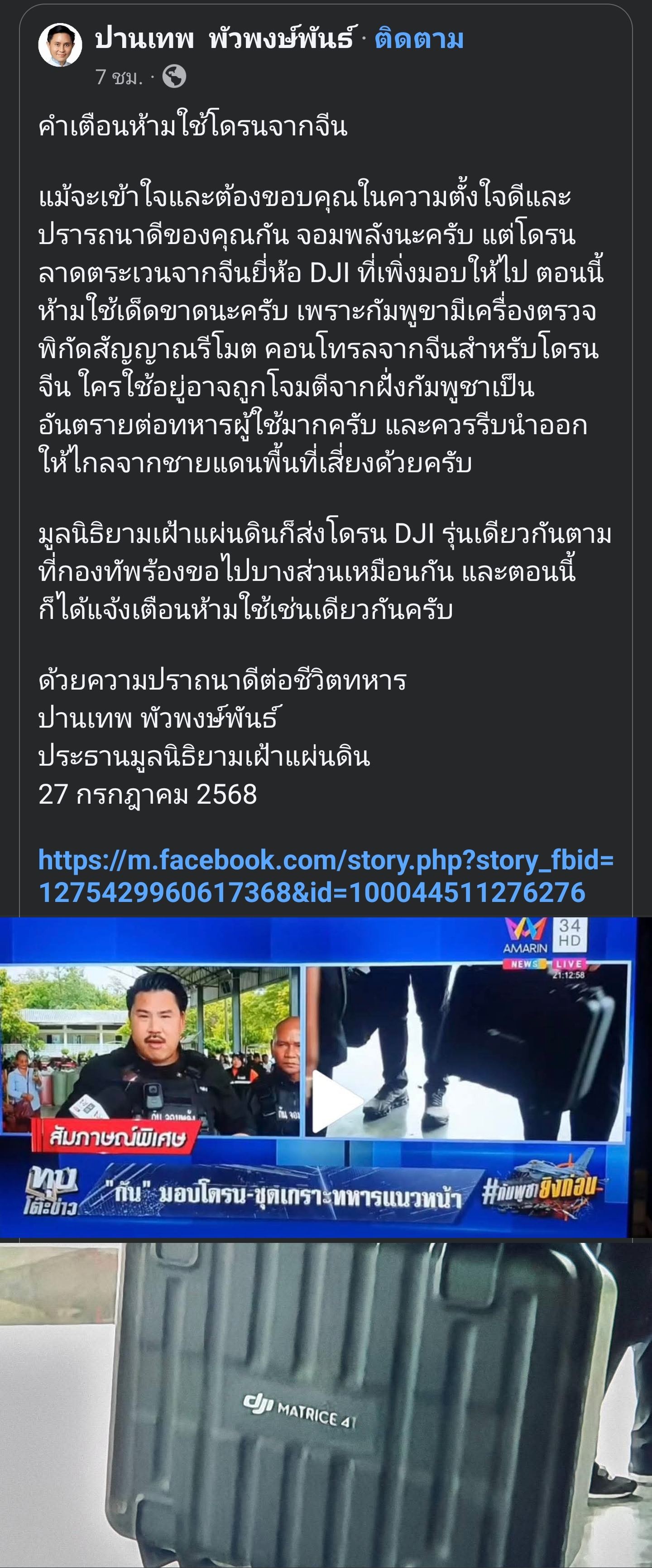Open the m.facebook.com story link

click(326, 876)
